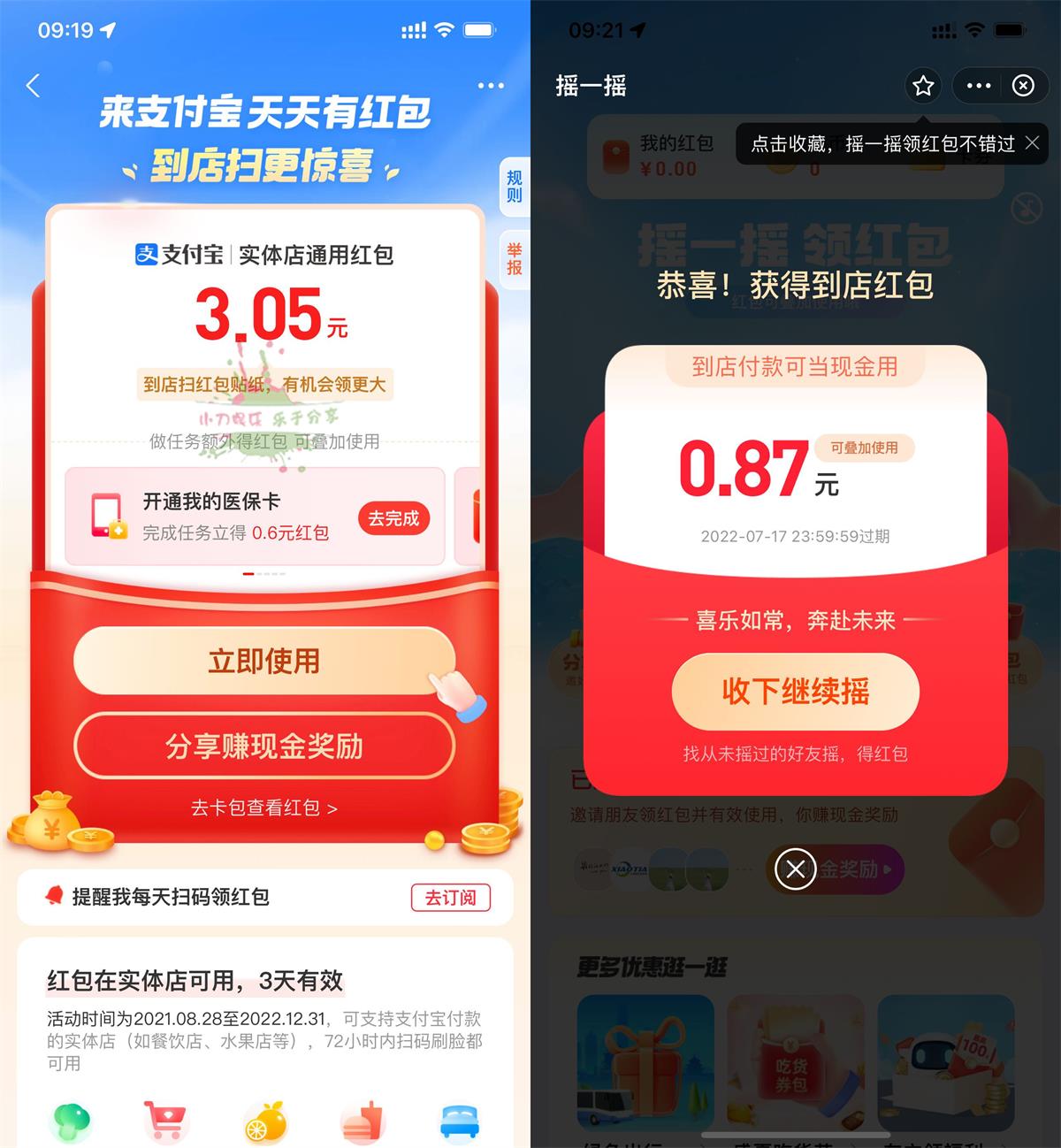Close the 摇一摇 mini program with the circled X
The image size is (1061, 1148).
[1023, 86]
